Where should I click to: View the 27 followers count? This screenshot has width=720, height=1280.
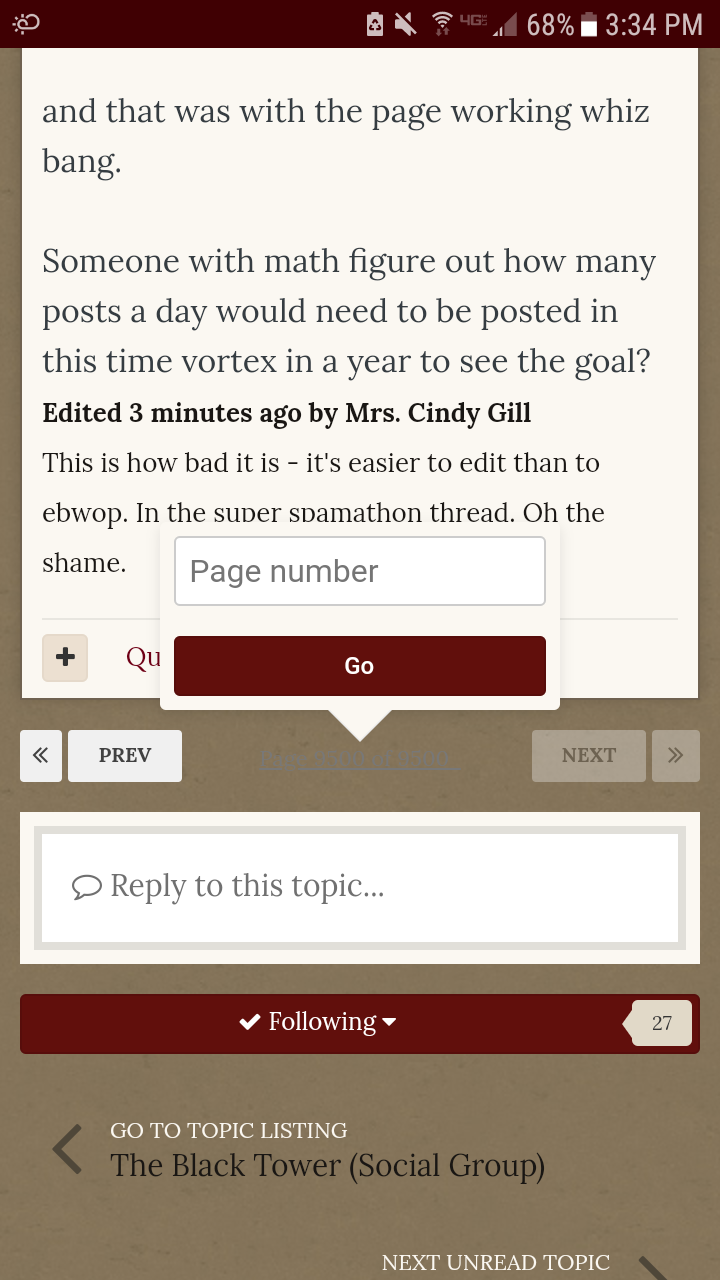[x=661, y=1023]
